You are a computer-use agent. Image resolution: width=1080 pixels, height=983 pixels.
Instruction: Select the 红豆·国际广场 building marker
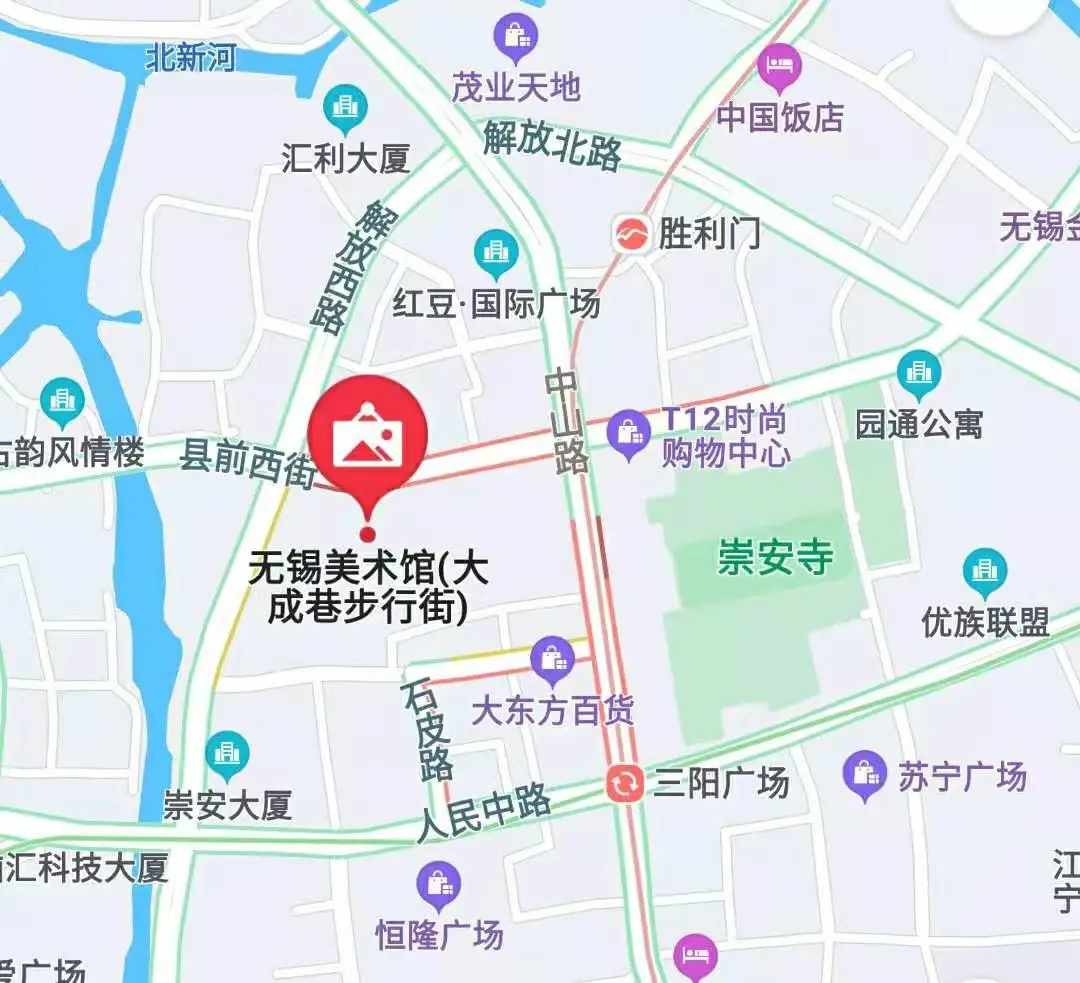(496, 251)
